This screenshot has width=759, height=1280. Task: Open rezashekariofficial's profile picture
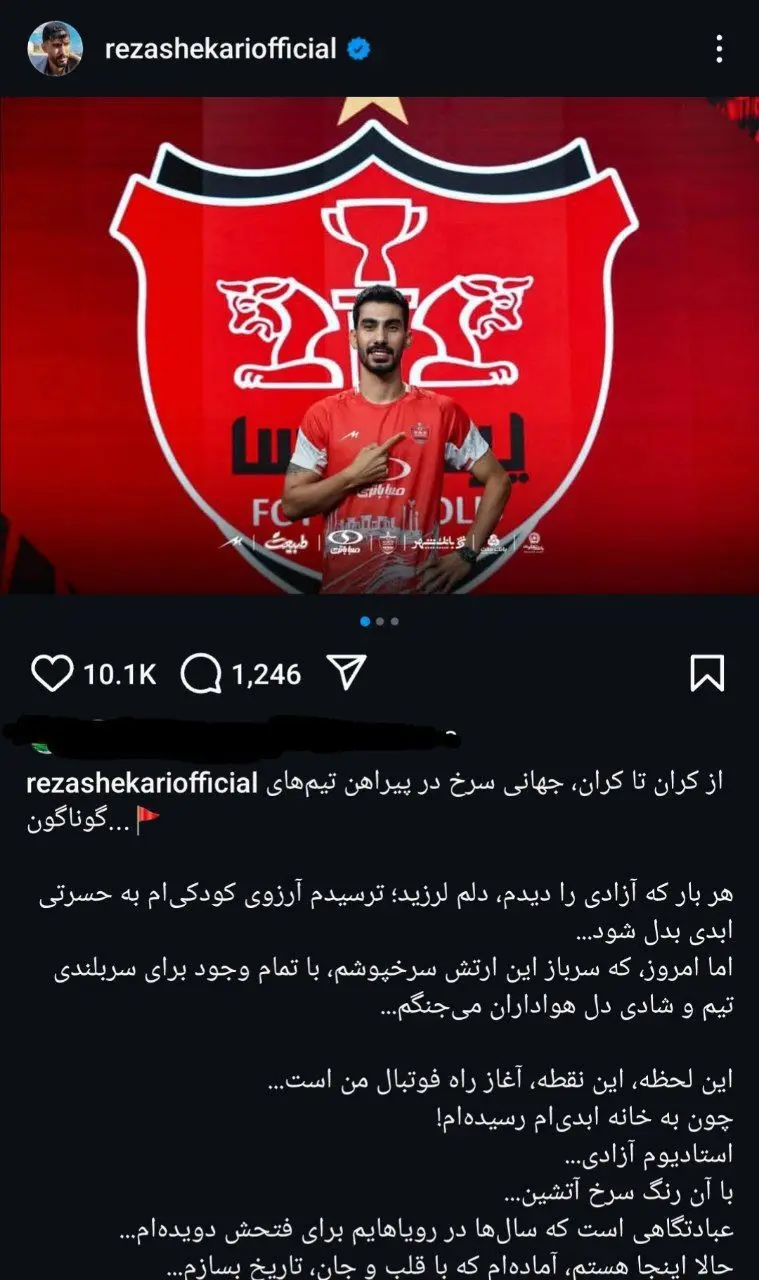click(55, 48)
